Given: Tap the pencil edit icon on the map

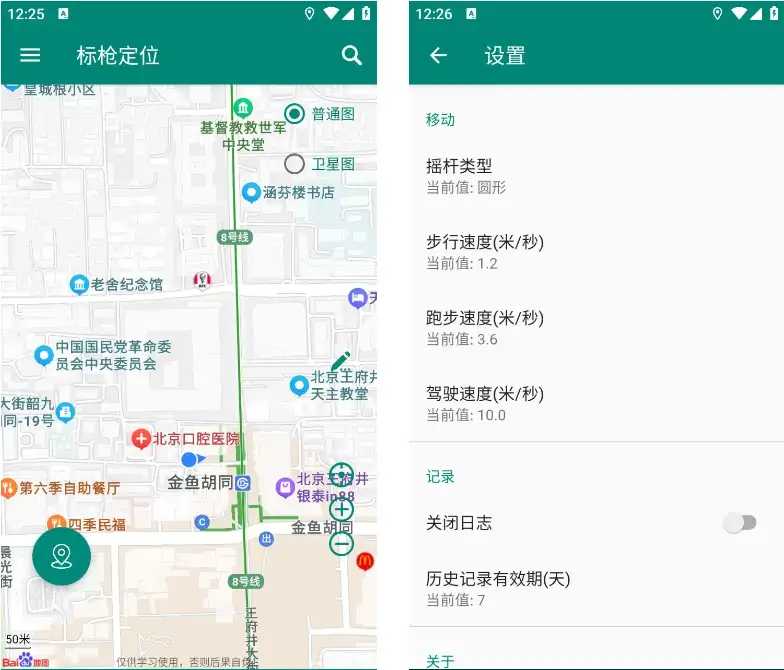Looking at the screenshot, I should tap(341, 361).
